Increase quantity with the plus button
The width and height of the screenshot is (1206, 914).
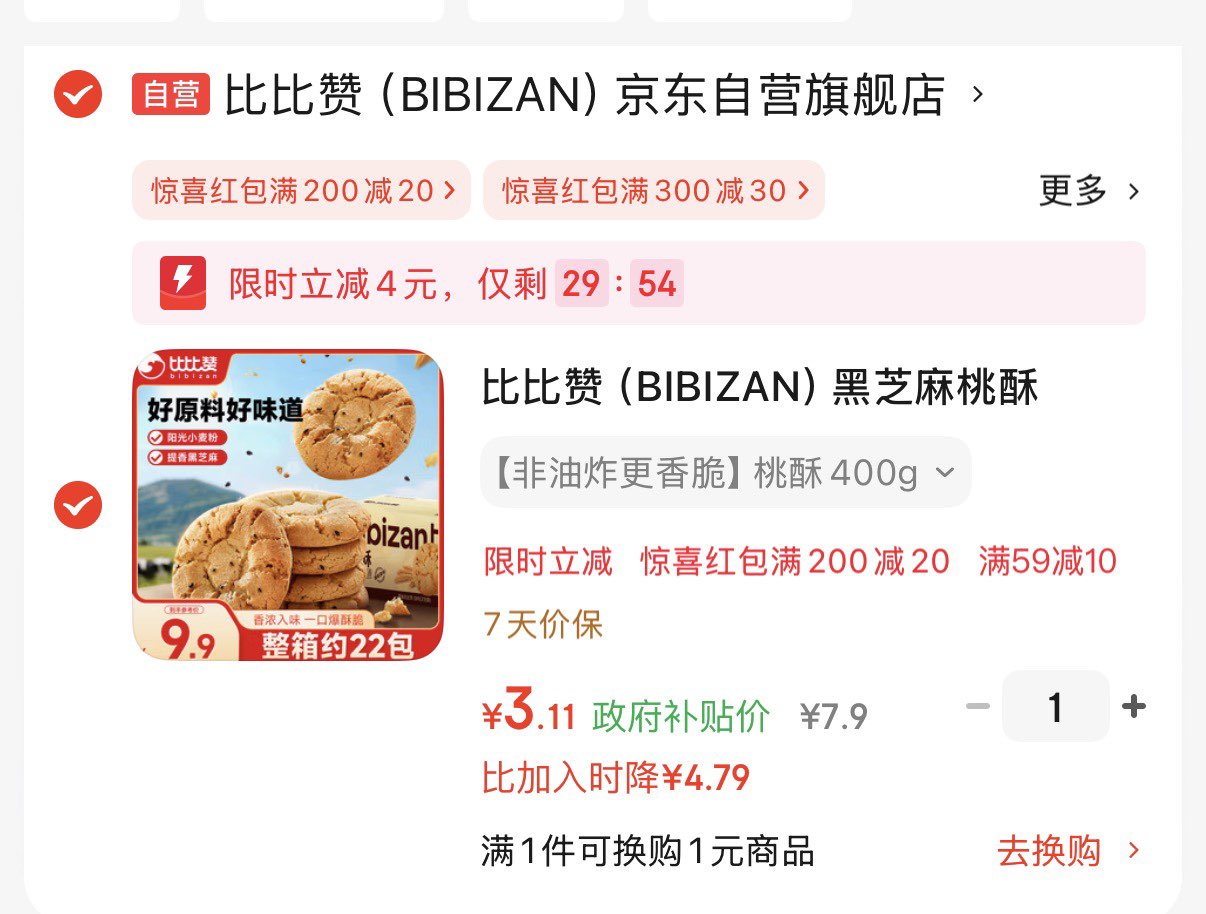click(x=1133, y=707)
